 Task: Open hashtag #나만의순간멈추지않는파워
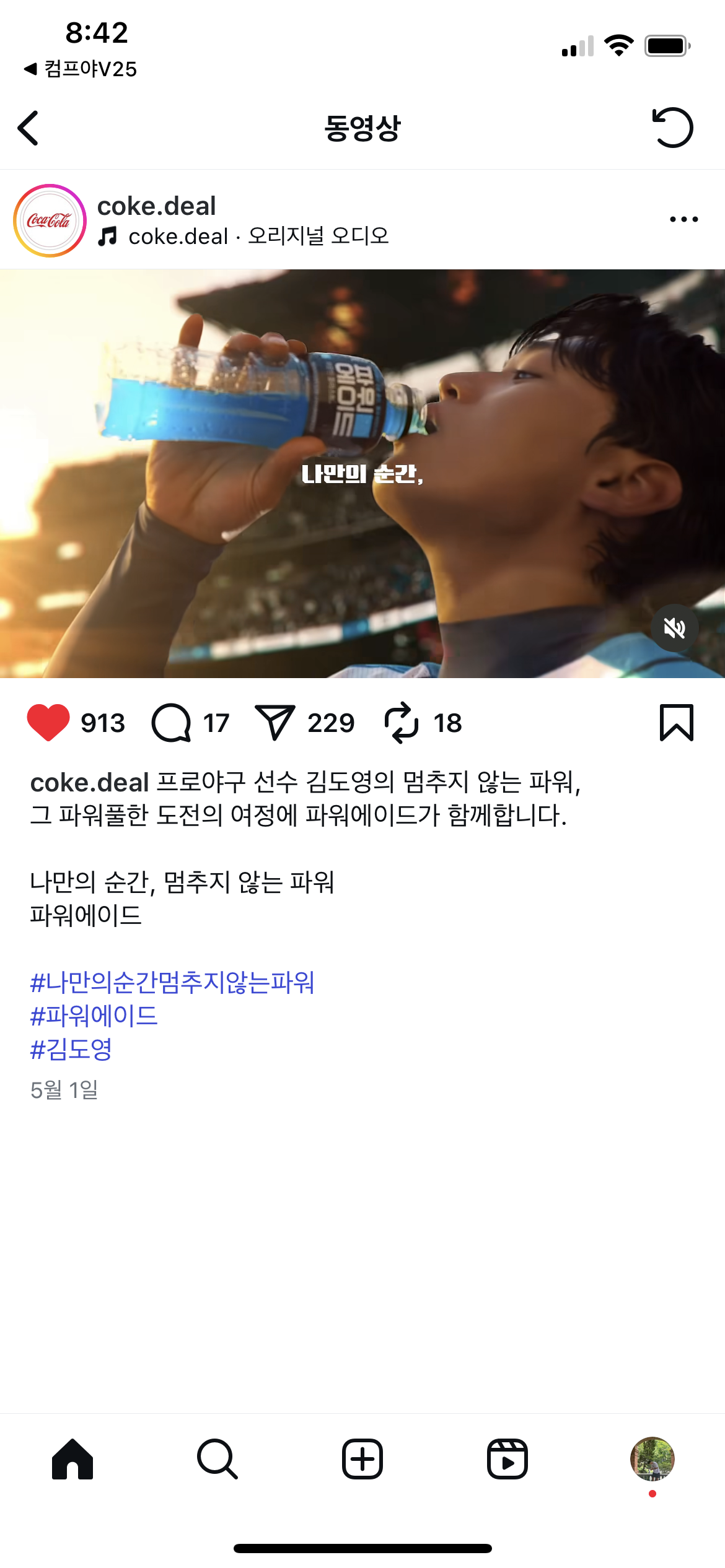coord(172,982)
